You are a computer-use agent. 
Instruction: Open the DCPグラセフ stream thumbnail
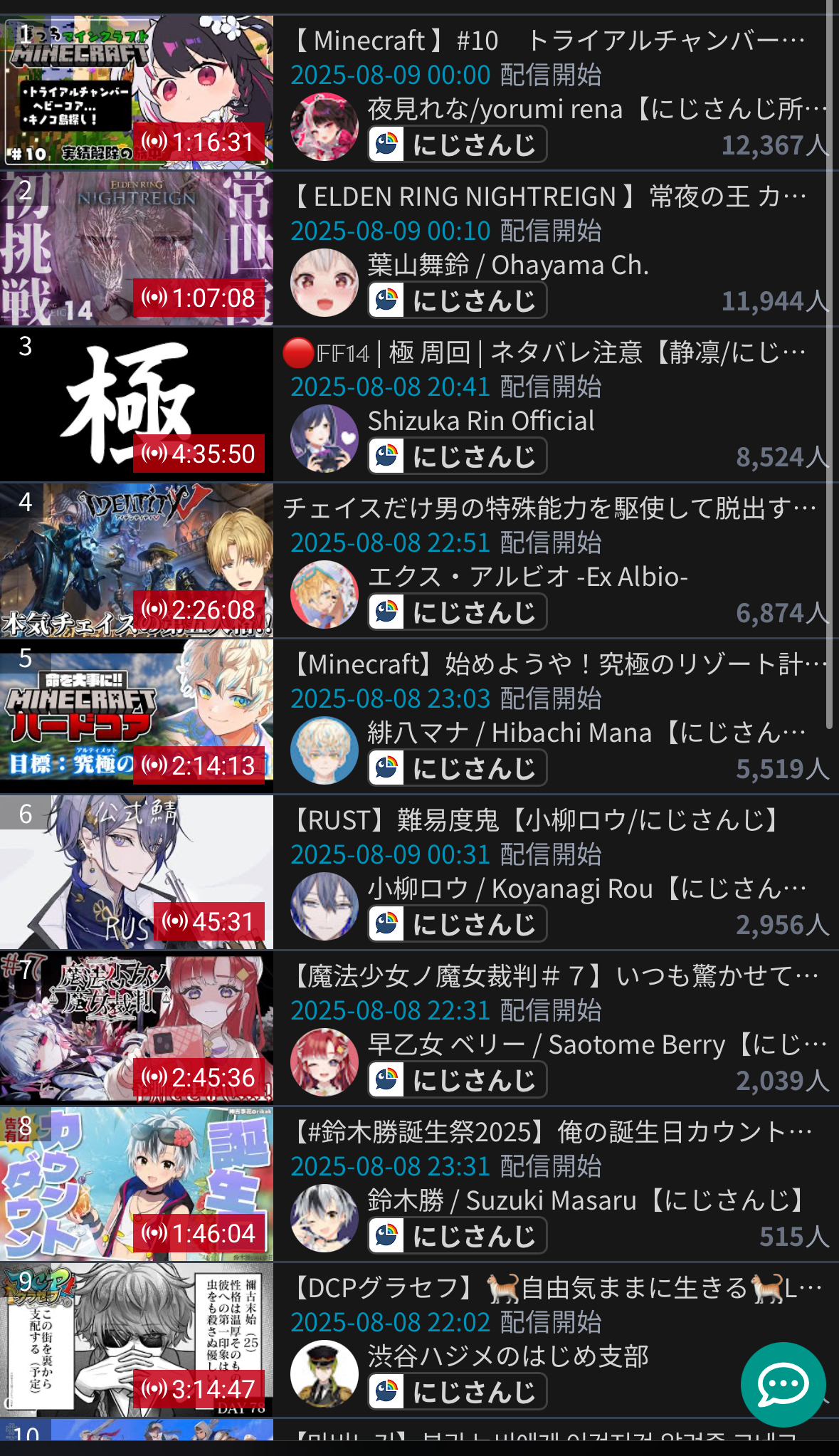pyautogui.click(x=137, y=1339)
